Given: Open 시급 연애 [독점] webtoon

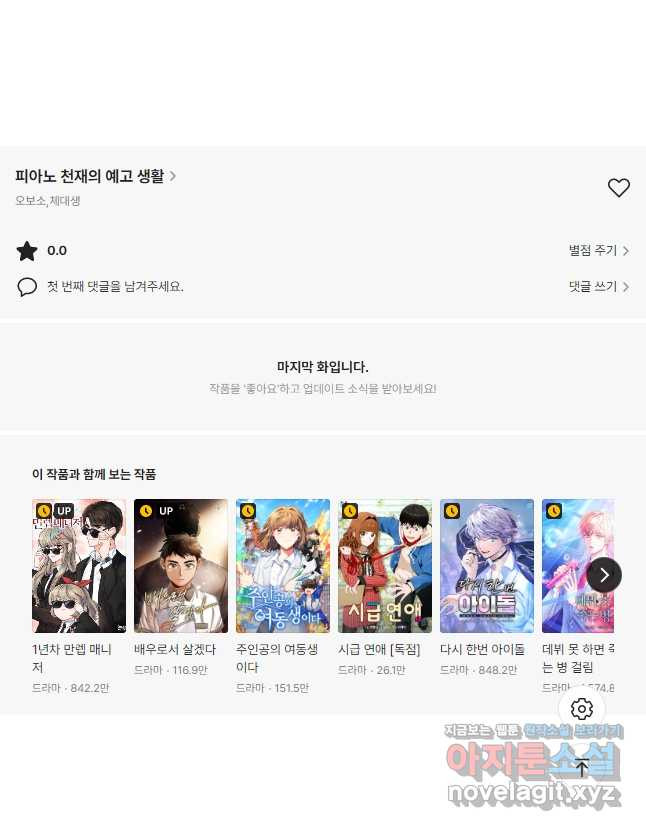Looking at the screenshot, I should point(385,566).
